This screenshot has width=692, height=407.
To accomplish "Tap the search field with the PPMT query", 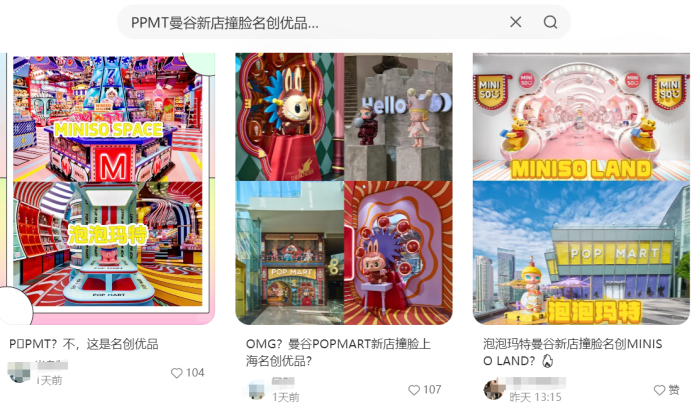I will [300, 22].
